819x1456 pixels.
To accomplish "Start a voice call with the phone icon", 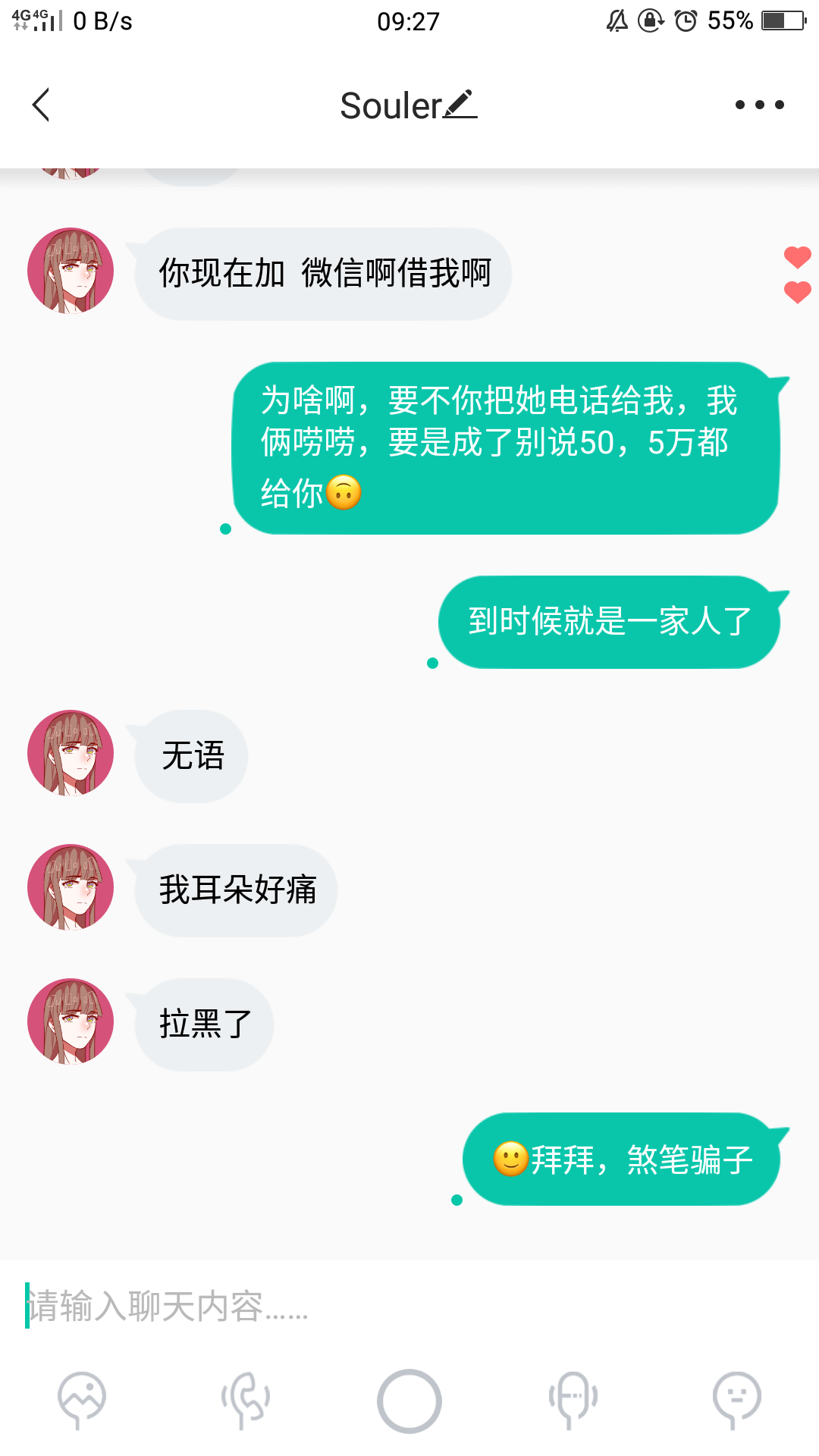I will pyautogui.click(x=246, y=1400).
